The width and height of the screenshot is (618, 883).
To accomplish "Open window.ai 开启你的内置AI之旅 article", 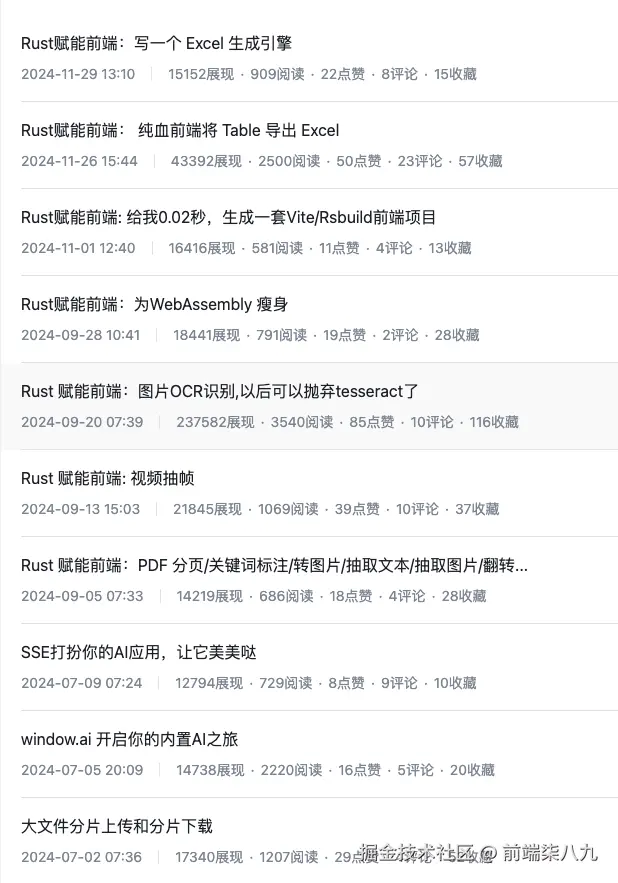I will (x=129, y=739).
